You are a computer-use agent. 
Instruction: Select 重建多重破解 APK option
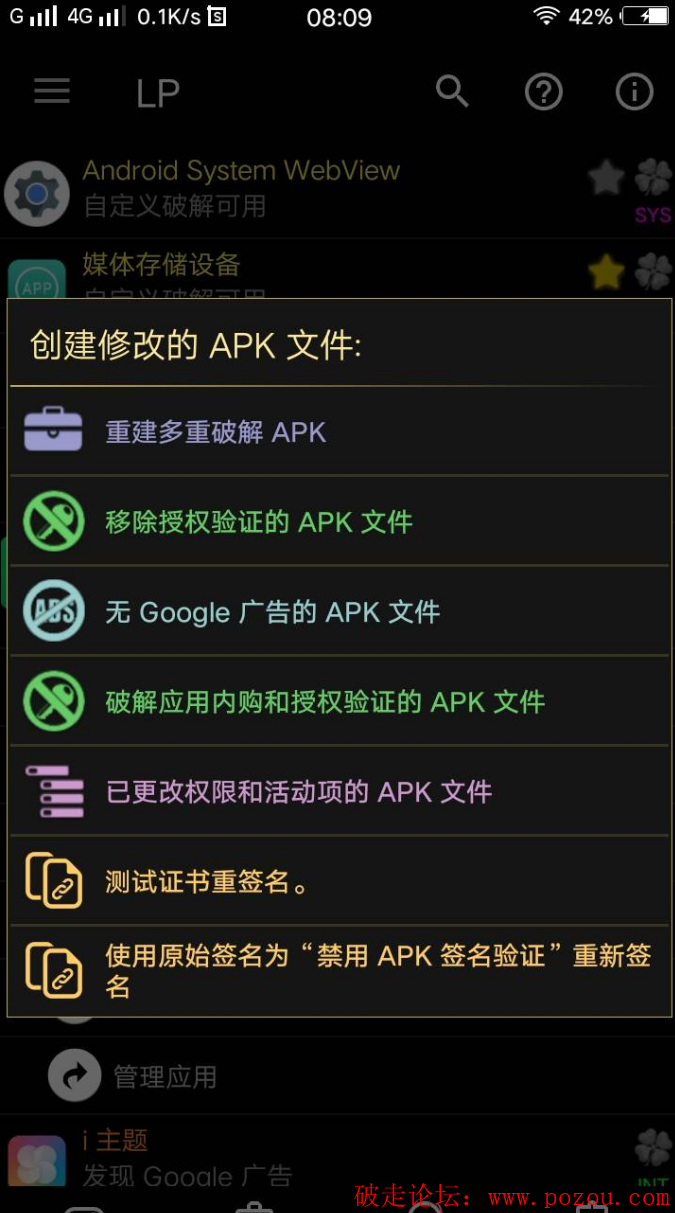point(338,432)
